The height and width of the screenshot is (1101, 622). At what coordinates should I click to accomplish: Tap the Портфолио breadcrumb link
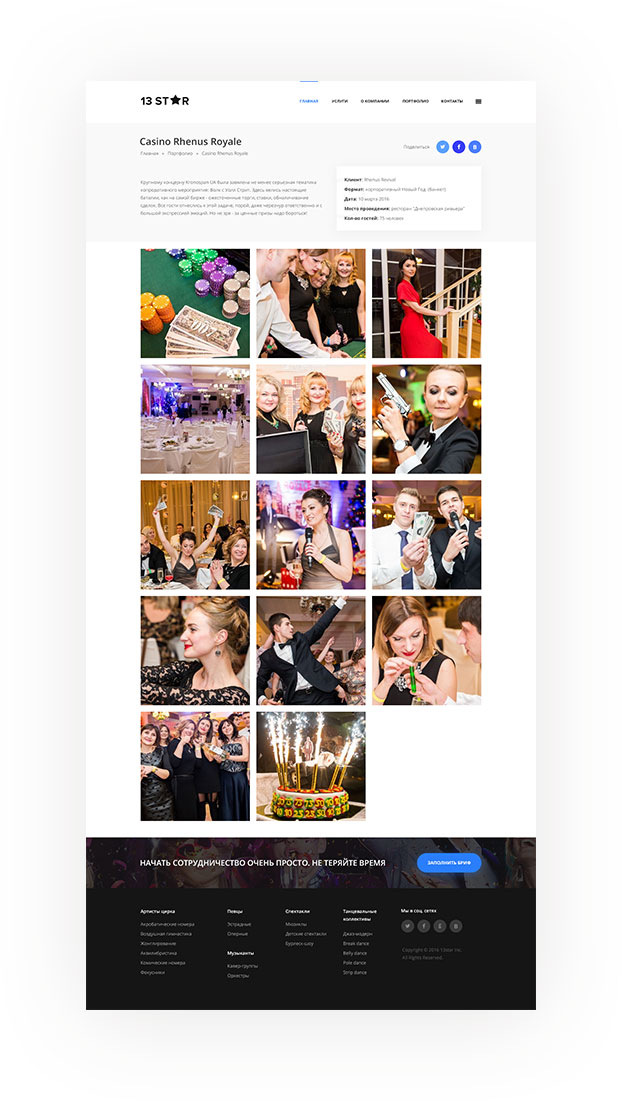pyautogui.click(x=180, y=154)
